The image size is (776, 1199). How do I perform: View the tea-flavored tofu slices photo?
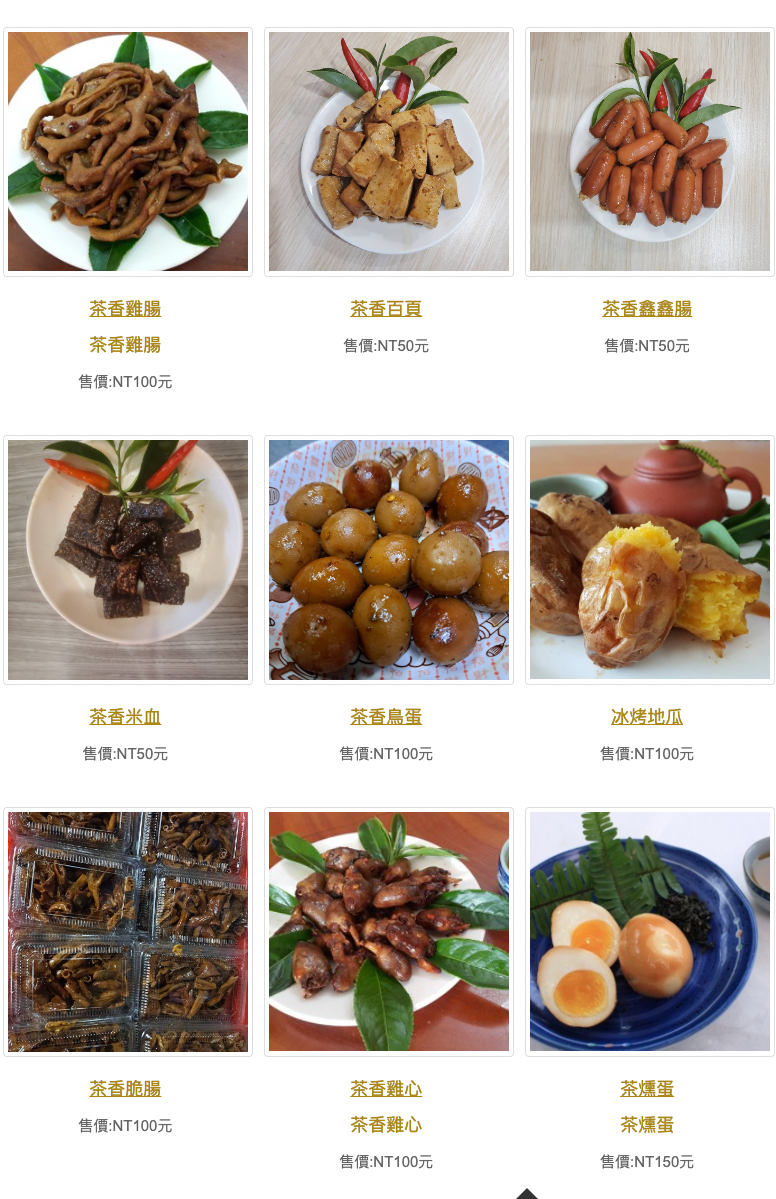pos(388,151)
